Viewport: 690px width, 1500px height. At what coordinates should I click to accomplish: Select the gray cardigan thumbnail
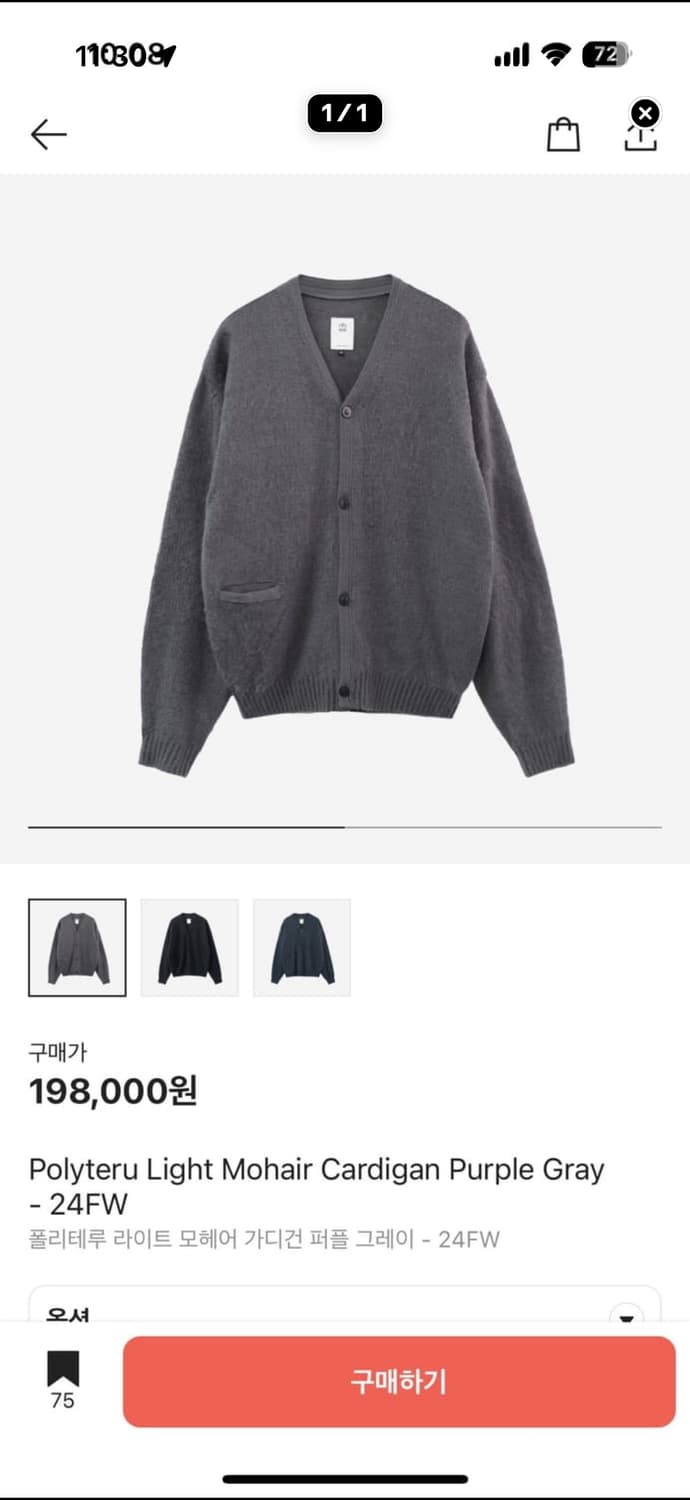77,947
